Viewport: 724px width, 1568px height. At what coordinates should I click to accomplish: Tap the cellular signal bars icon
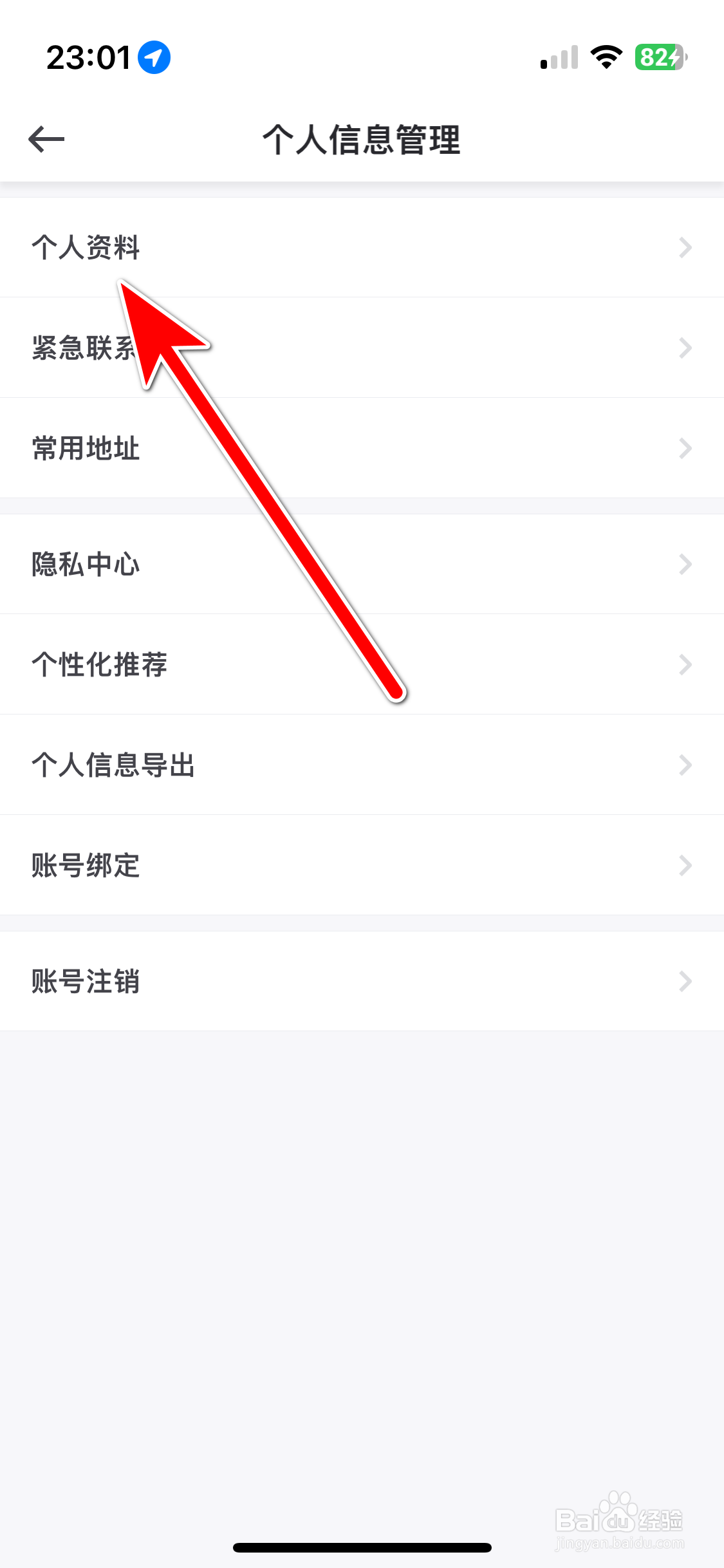[557, 58]
